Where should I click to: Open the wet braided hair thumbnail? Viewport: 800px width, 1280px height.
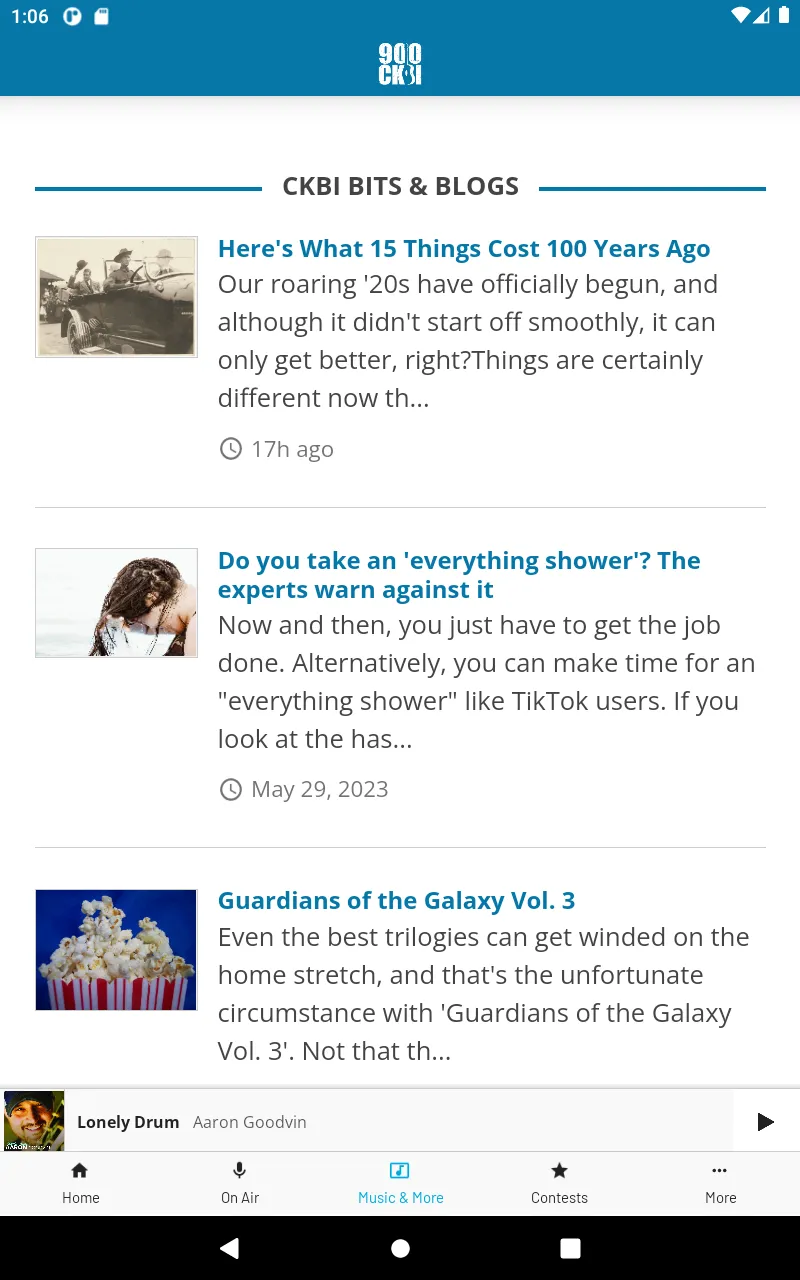tap(116, 603)
